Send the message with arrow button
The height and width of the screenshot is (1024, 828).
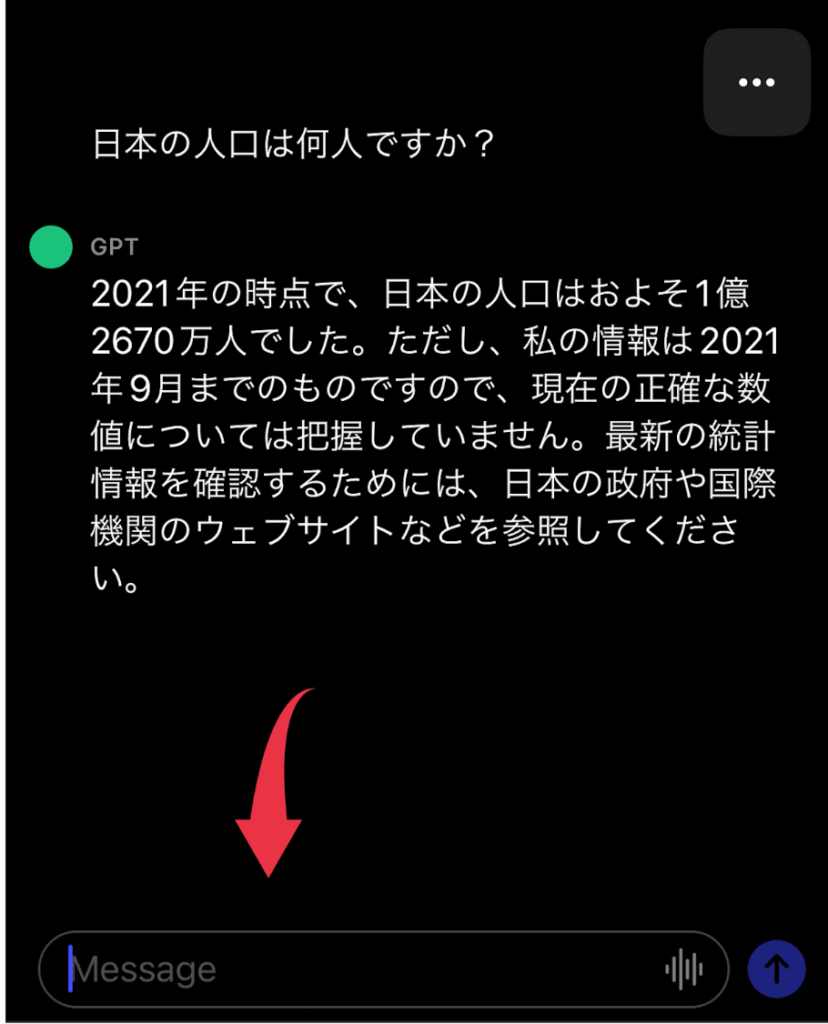pyautogui.click(x=776, y=969)
